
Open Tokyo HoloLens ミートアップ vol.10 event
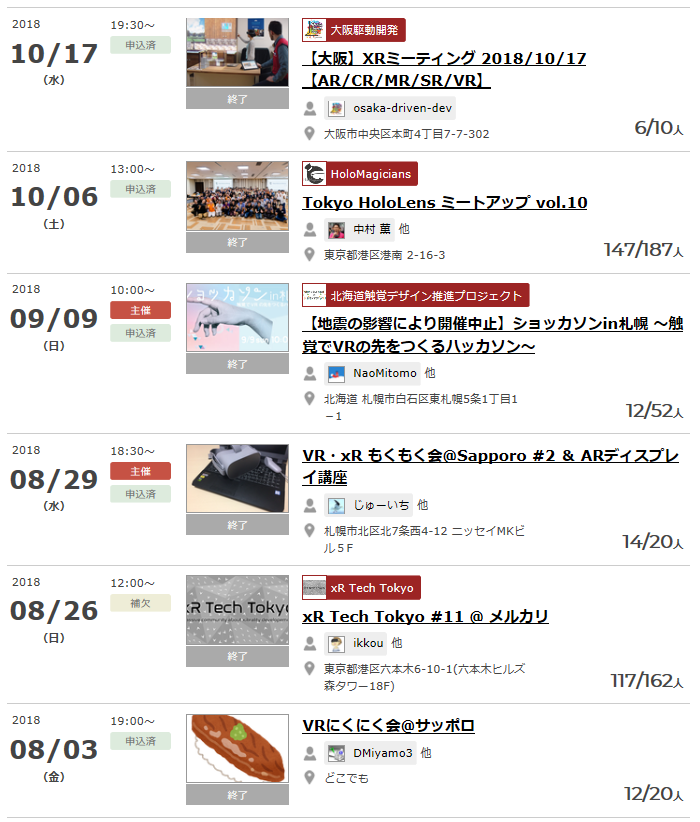click(x=444, y=203)
